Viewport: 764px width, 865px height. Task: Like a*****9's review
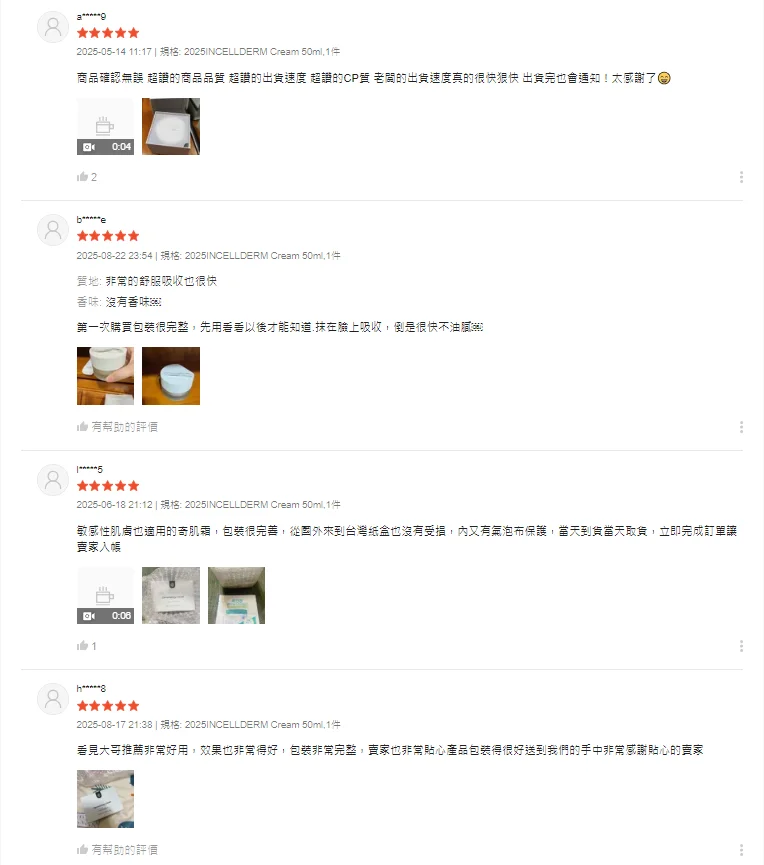tap(83, 177)
